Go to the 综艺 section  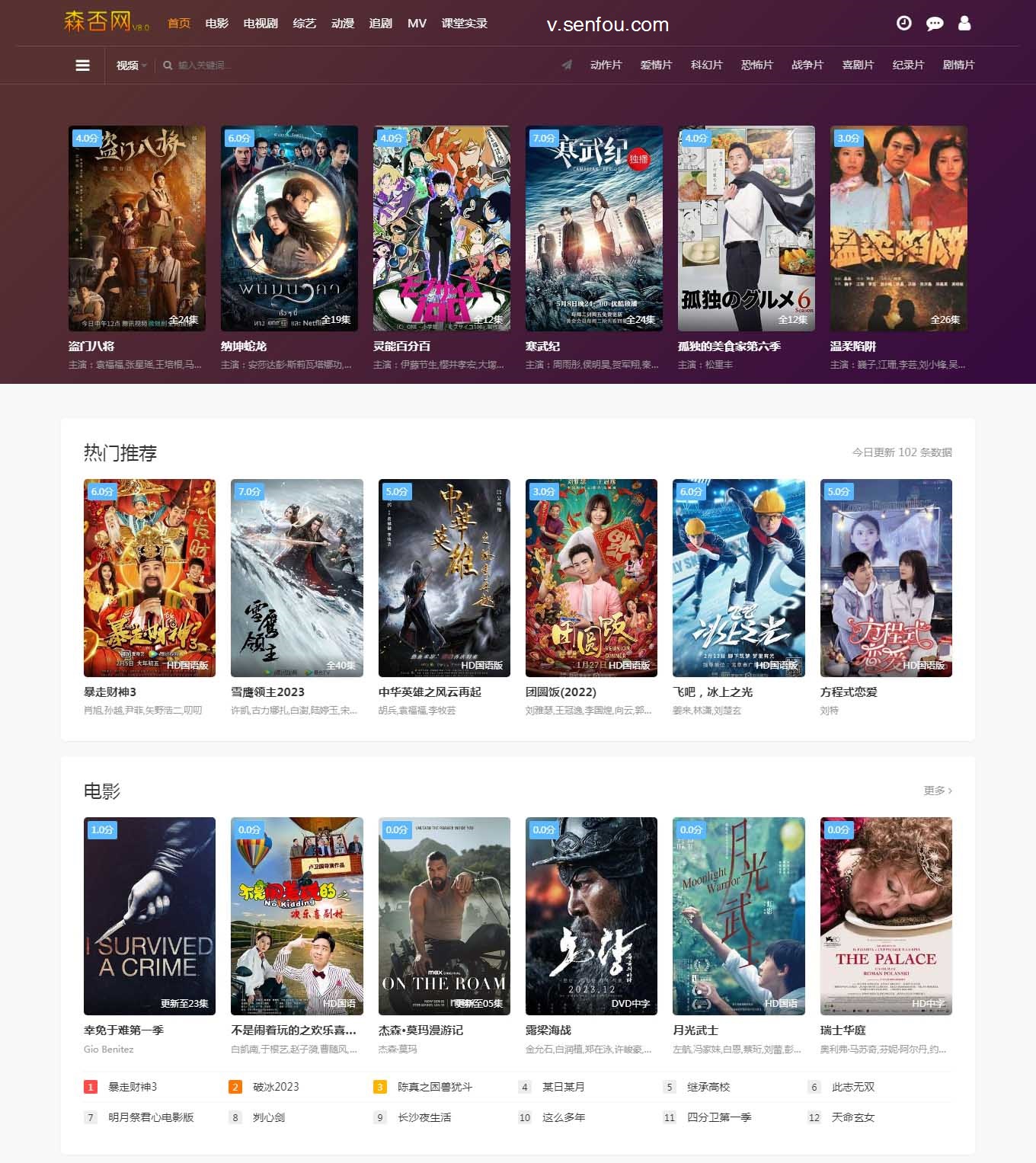304,24
